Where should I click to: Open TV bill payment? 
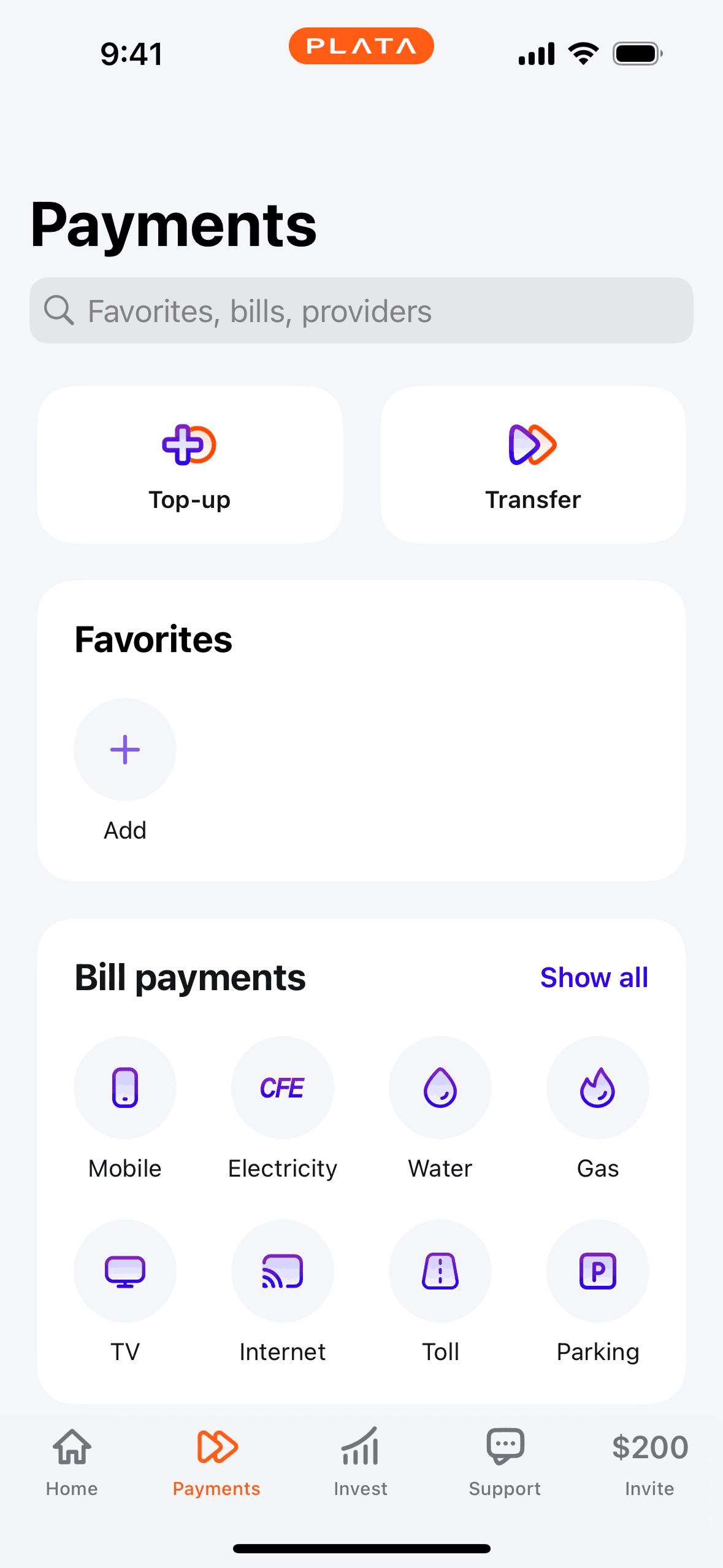click(125, 1271)
